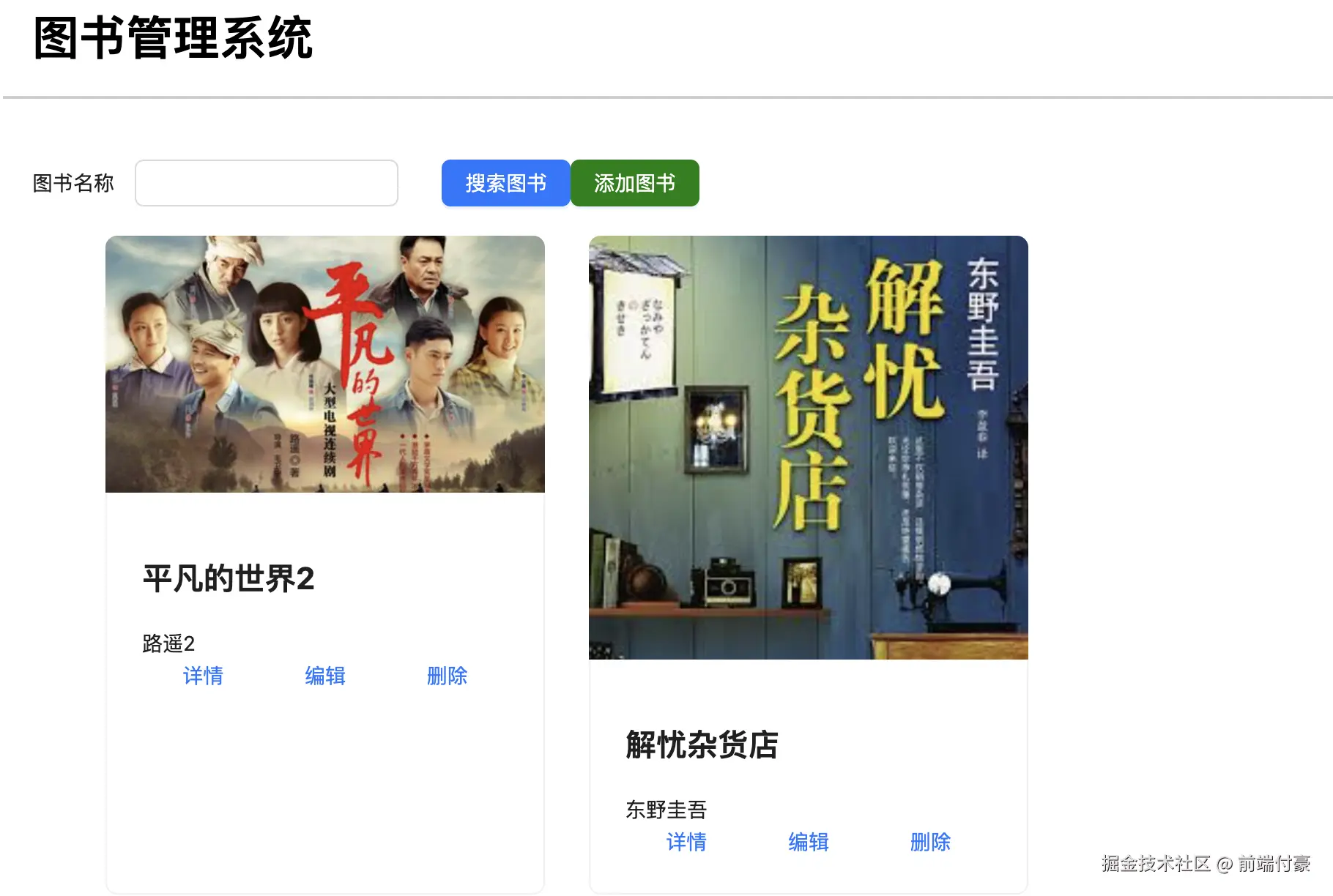Delete the book 平凡的世界2
Screen dimensions: 1333x896
point(447,676)
